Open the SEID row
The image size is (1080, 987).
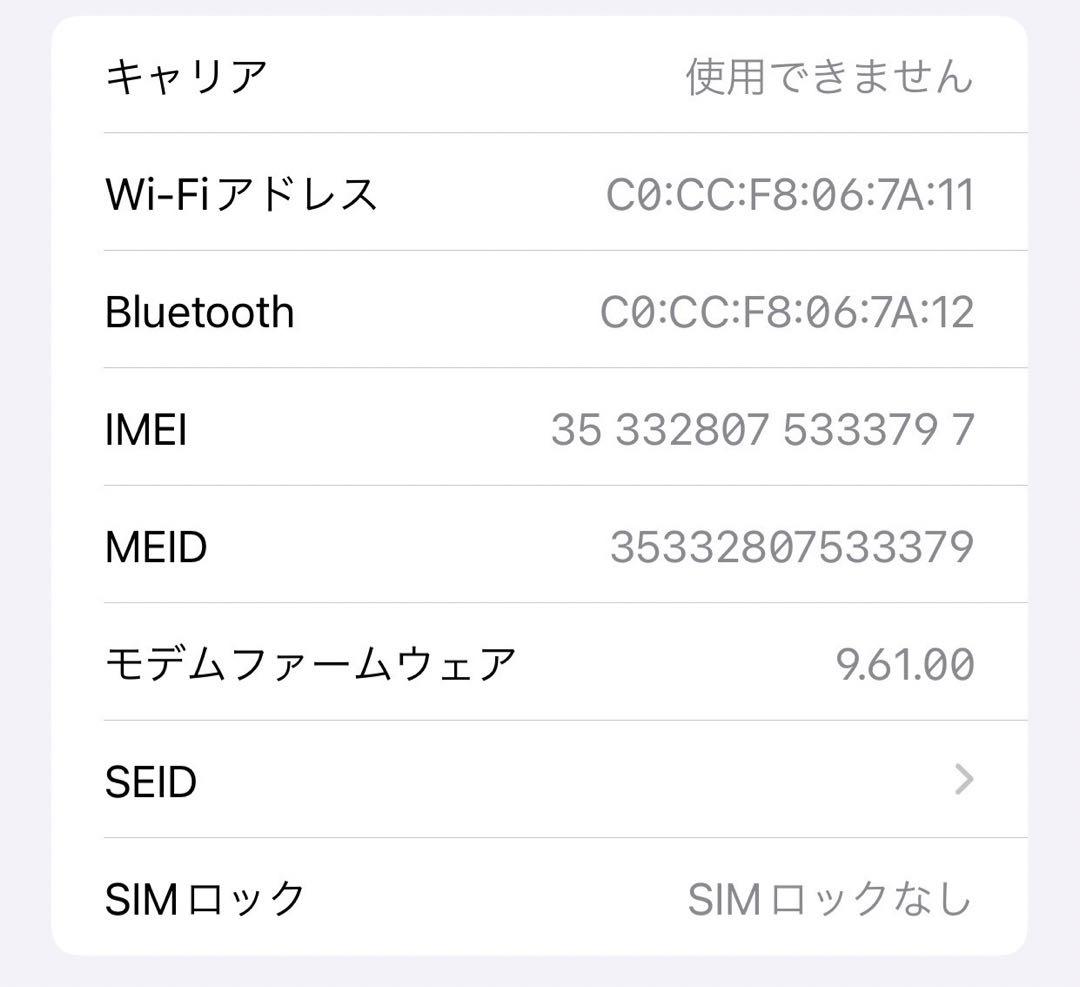539,780
